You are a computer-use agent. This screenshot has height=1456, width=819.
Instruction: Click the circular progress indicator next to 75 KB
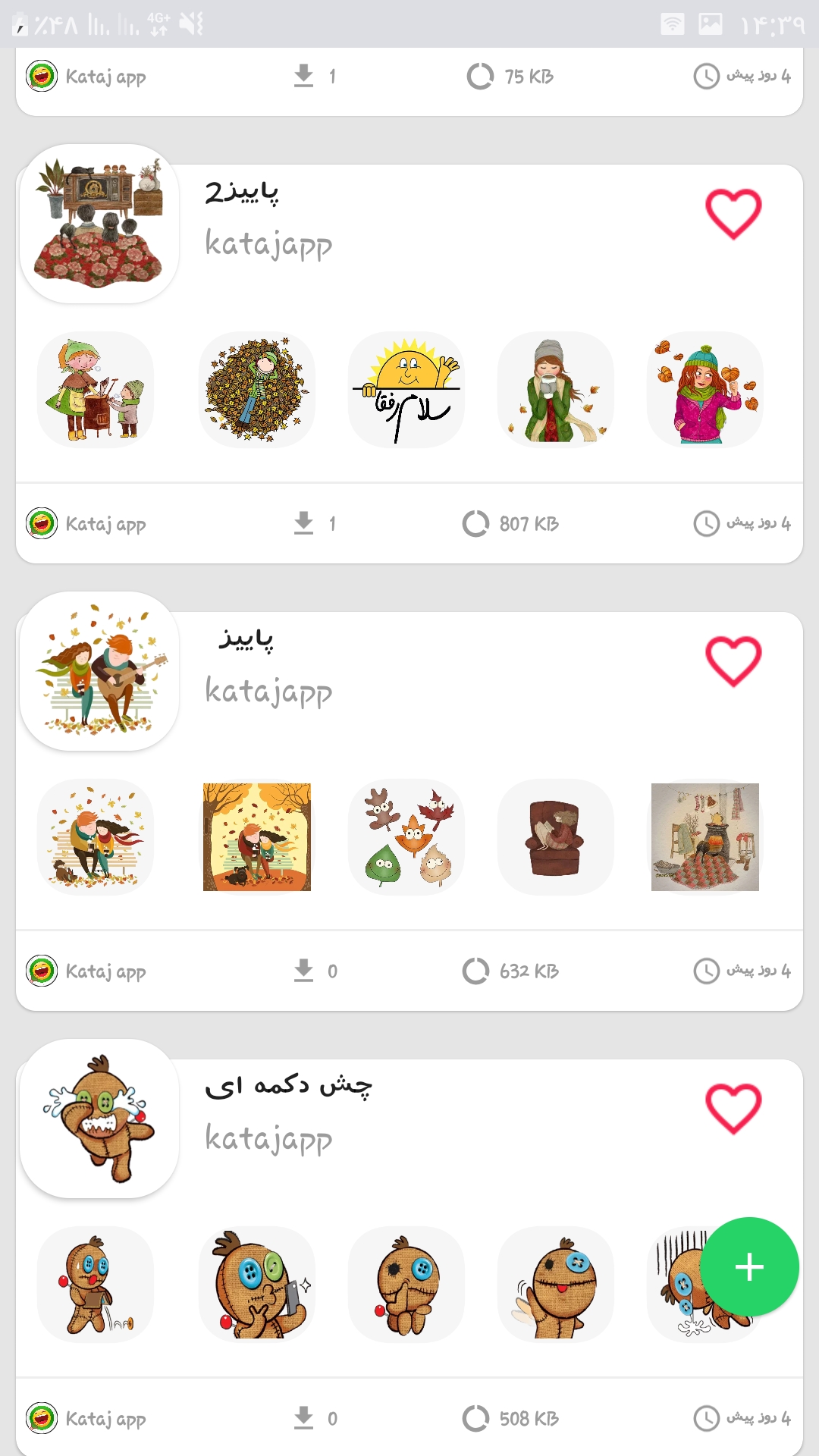[478, 76]
